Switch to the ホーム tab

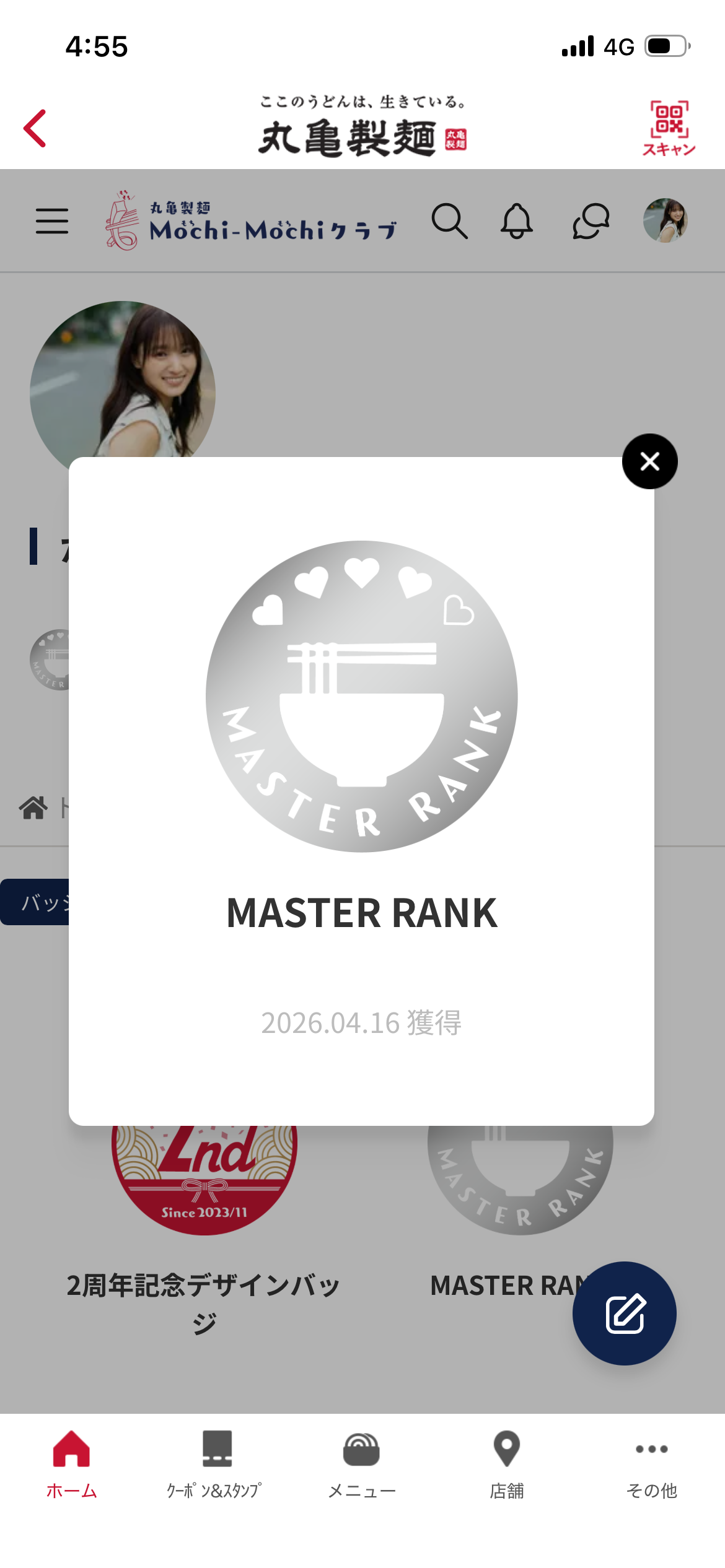click(x=72, y=1464)
